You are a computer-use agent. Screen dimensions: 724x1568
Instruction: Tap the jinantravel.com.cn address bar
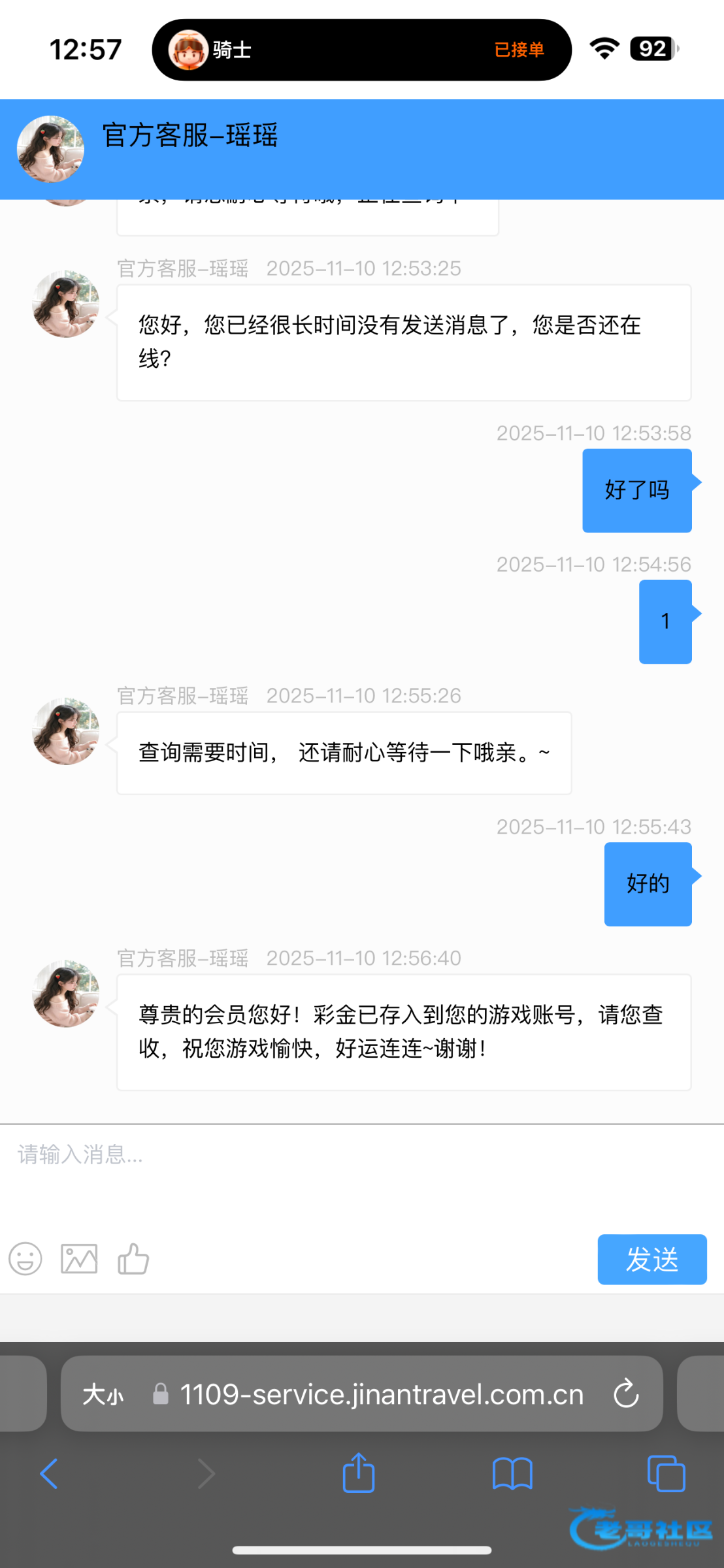pos(382,1394)
